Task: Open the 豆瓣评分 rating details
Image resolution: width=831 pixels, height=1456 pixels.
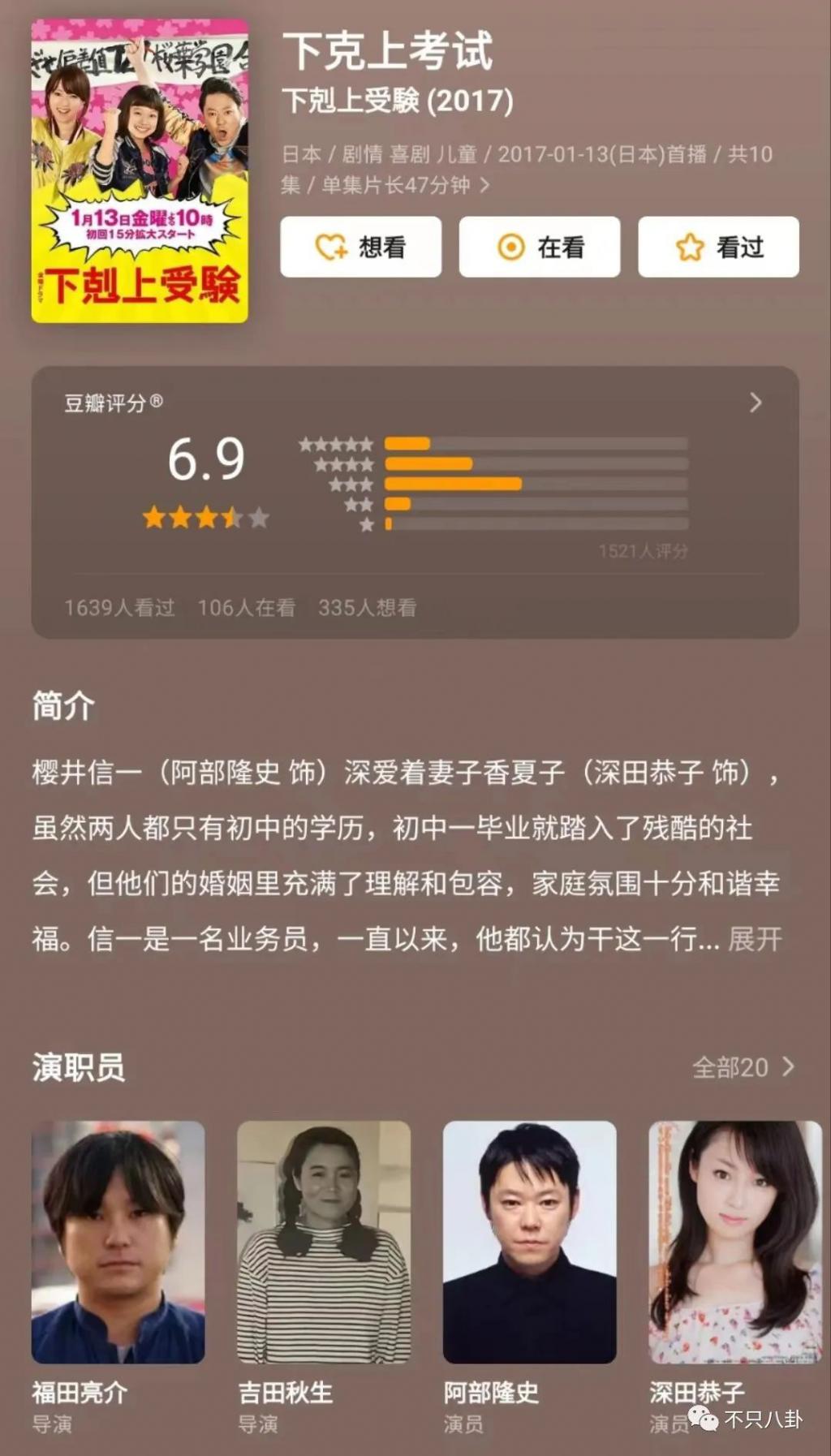Action: point(755,403)
